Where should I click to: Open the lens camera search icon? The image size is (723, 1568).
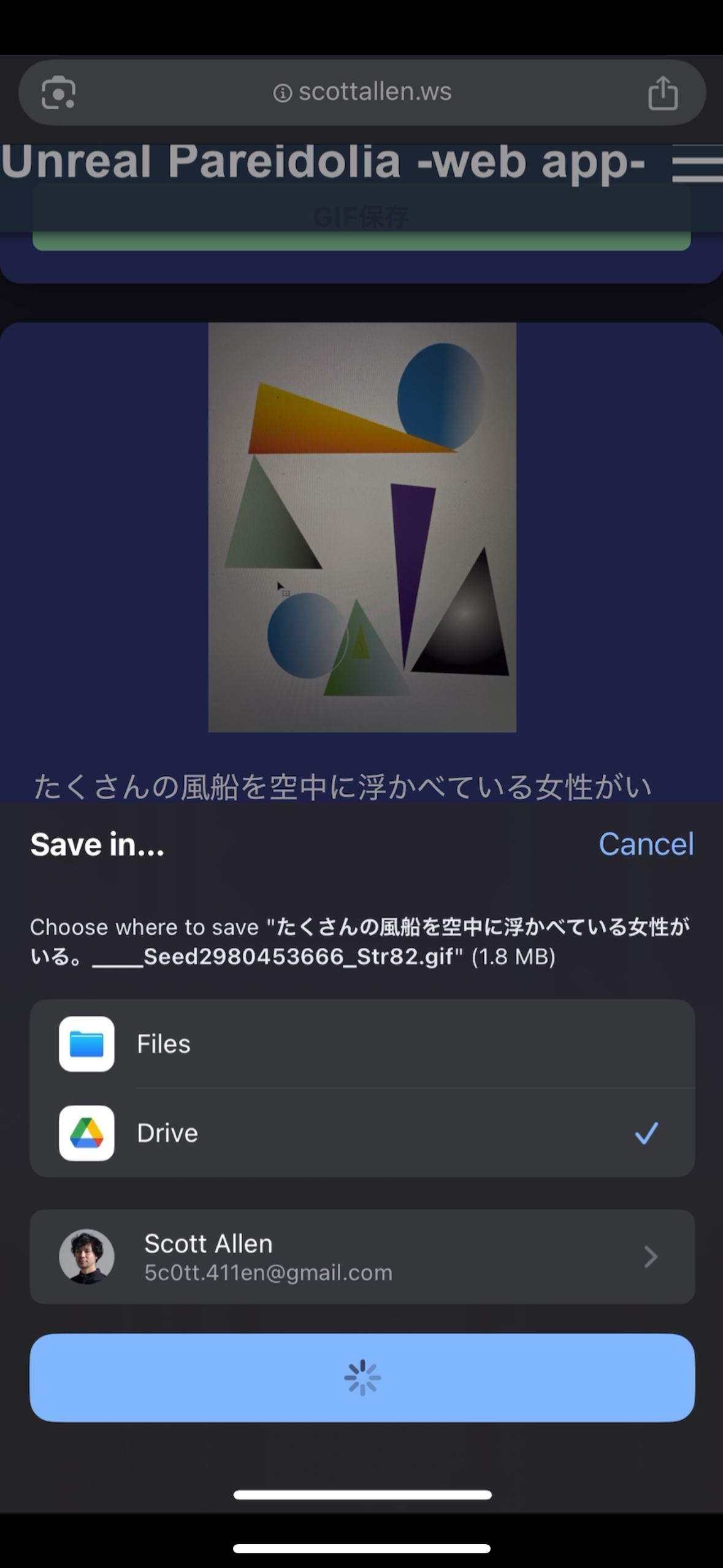point(58,93)
